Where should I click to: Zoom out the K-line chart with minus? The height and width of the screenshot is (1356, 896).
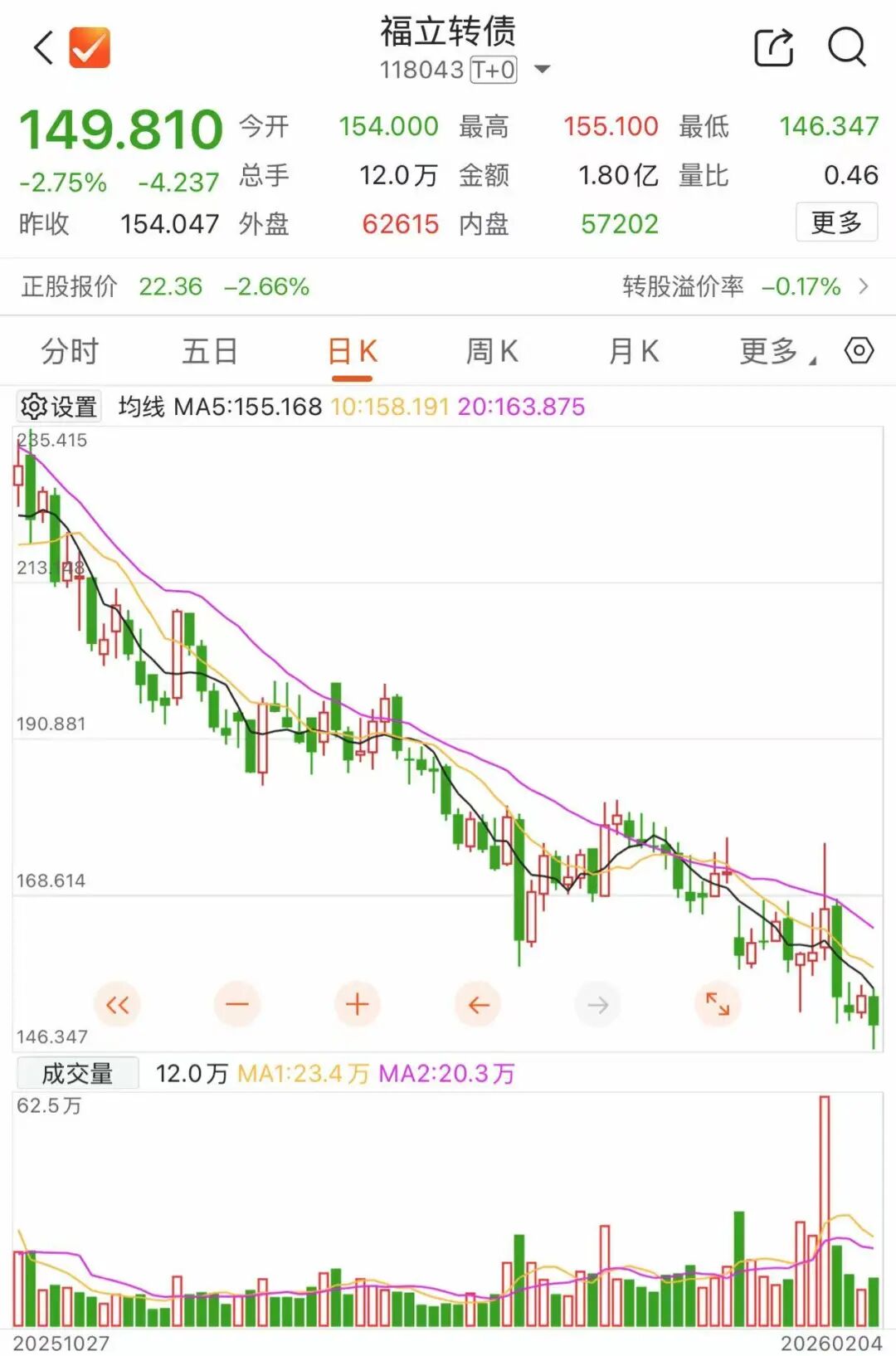click(237, 1005)
